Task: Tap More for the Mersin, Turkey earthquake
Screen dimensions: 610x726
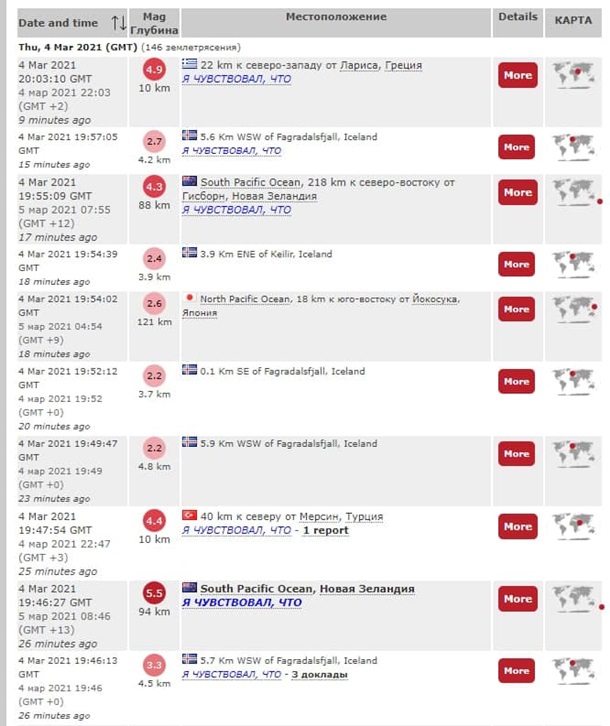Action: tap(517, 526)
